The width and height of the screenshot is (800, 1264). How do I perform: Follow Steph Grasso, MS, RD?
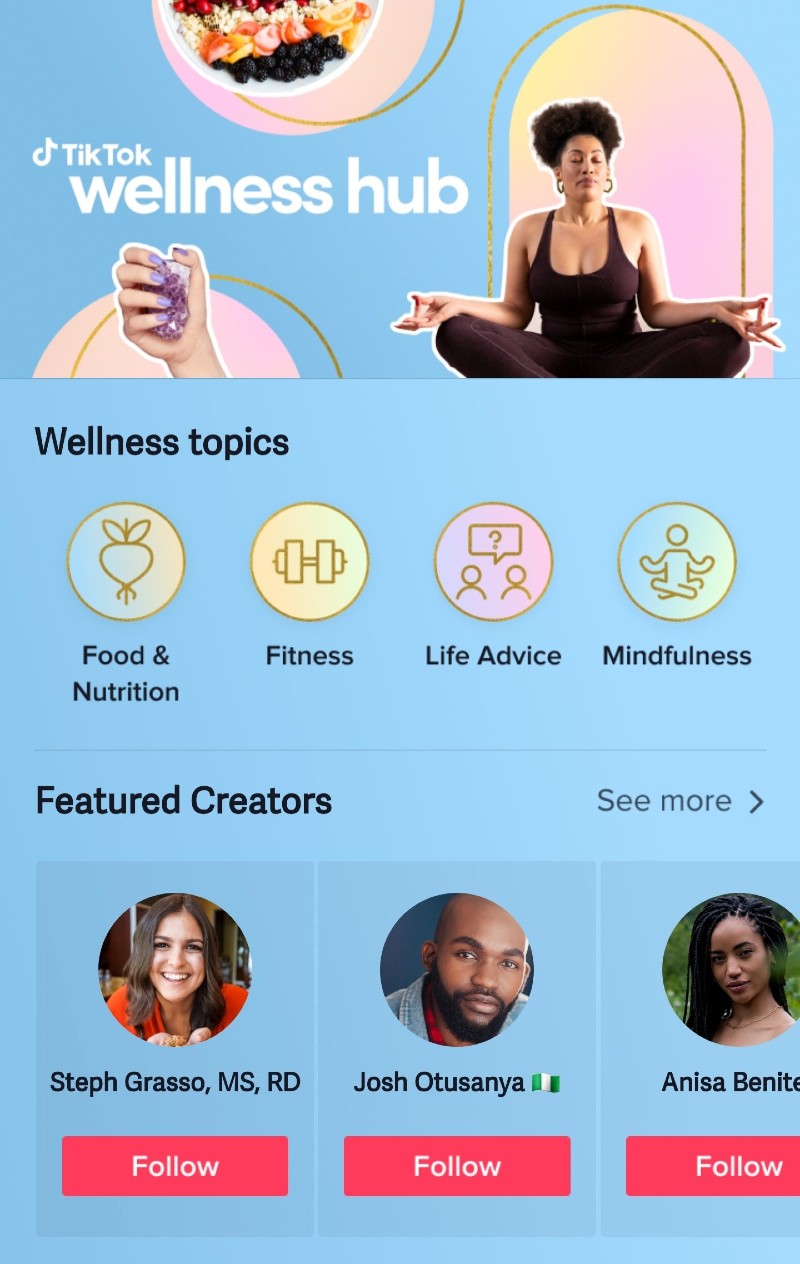coord(175,1166)
